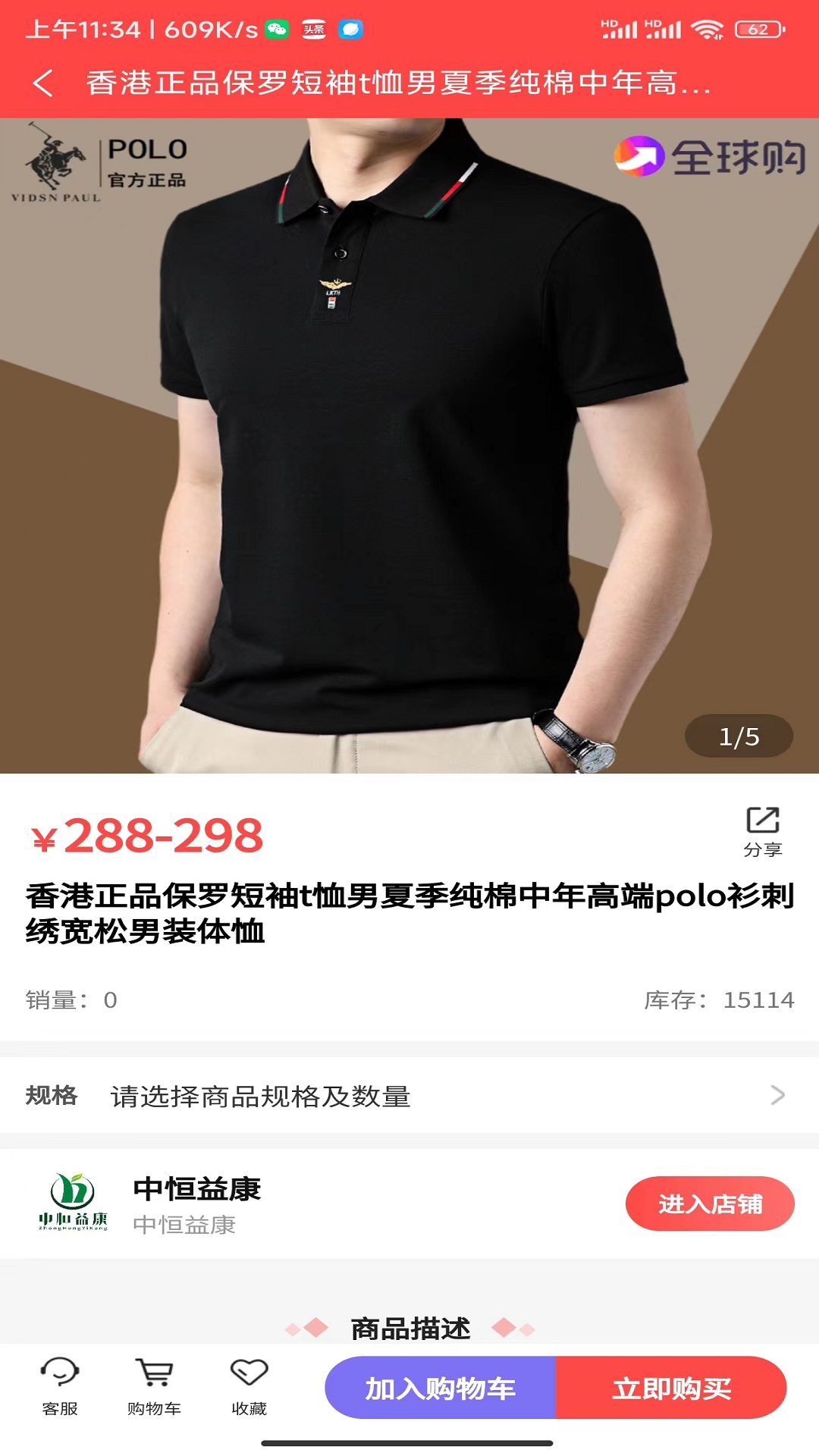Viewport: 819px width, 1456px height.
Task: Add the shirt to cart (加入购物车)
Action: point(441,1388)
